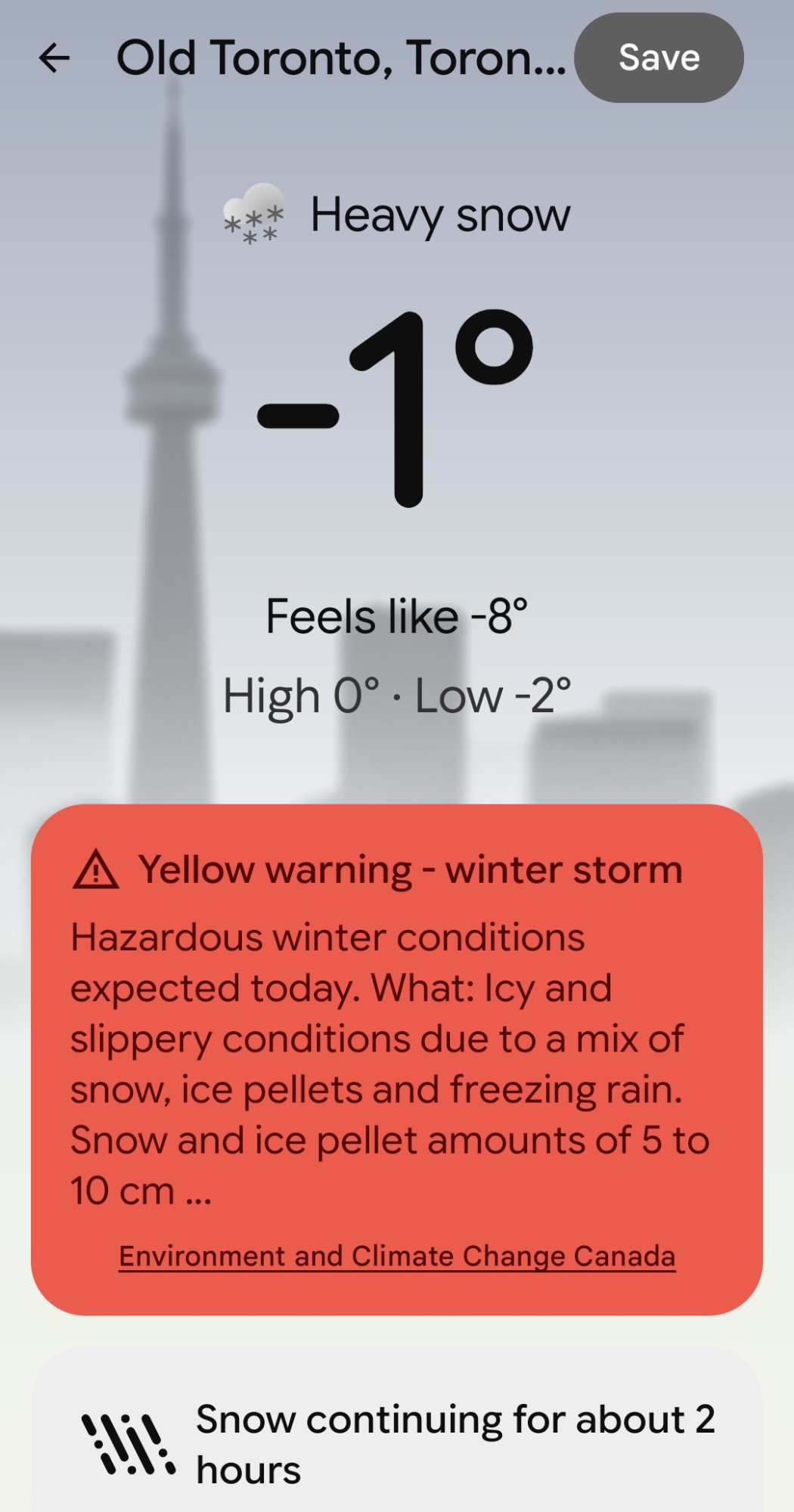Open Environment and Climate Change Canada link

coord(397,1256)
